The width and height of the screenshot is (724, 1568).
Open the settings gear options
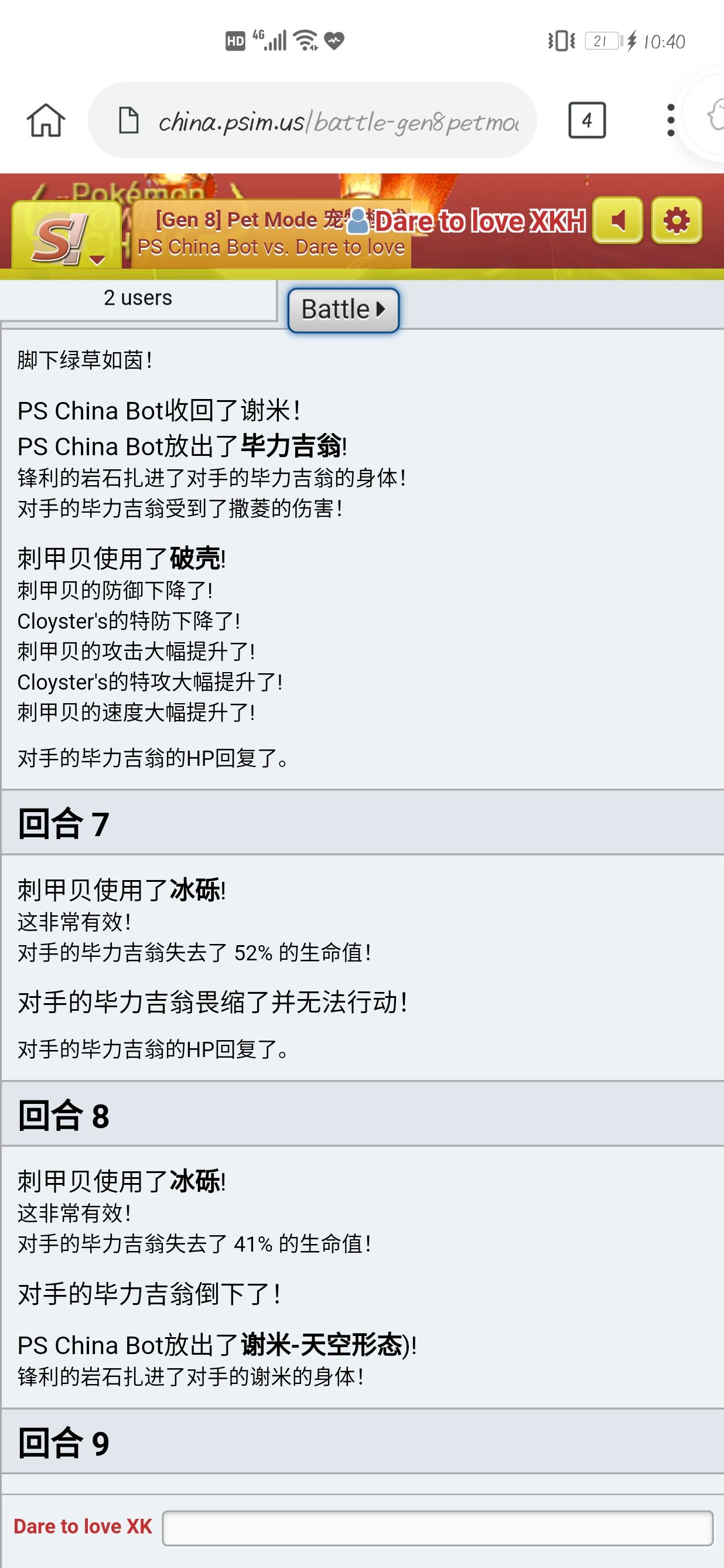(676, 220)
